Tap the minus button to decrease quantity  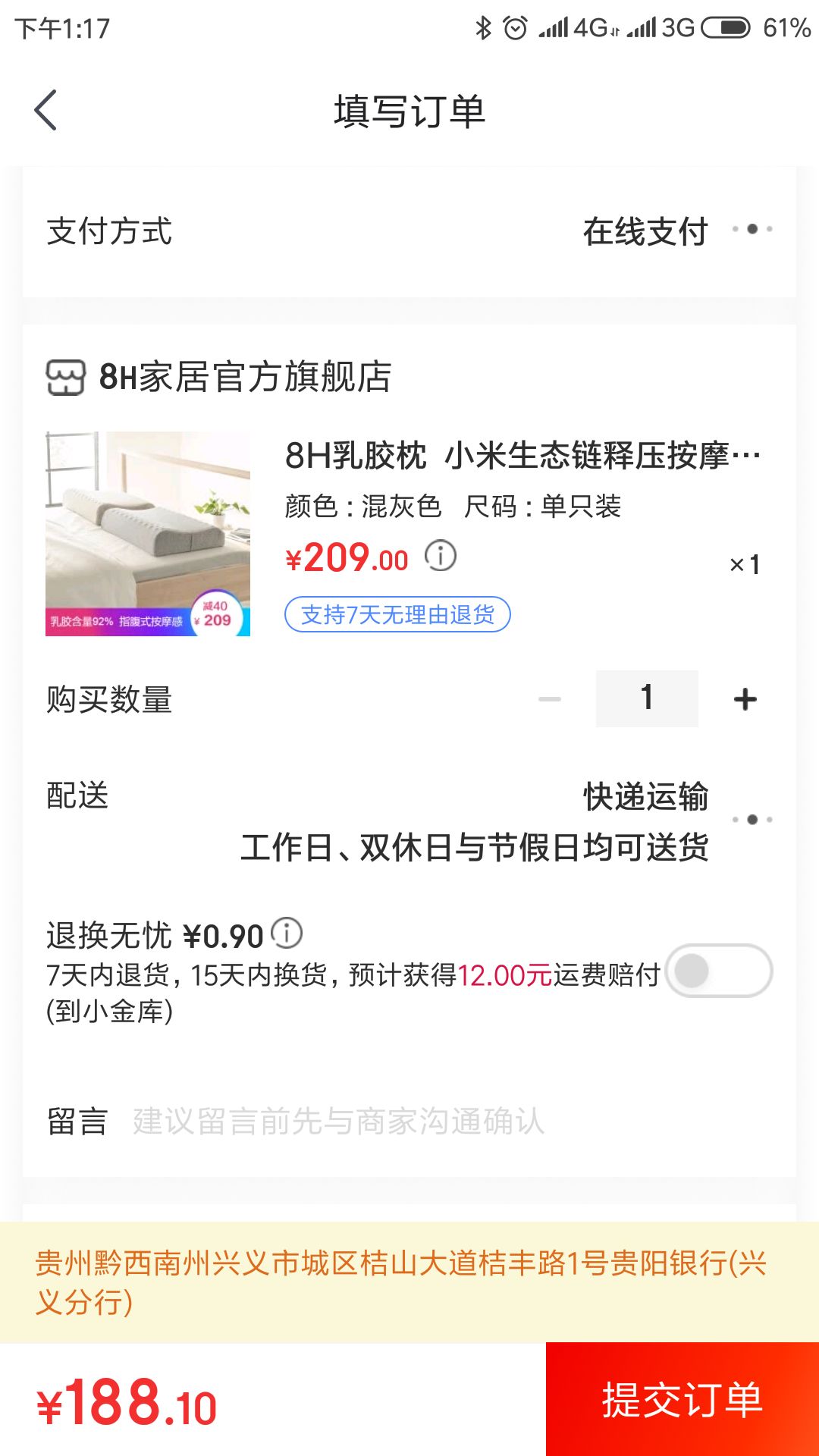coord(548,698)
